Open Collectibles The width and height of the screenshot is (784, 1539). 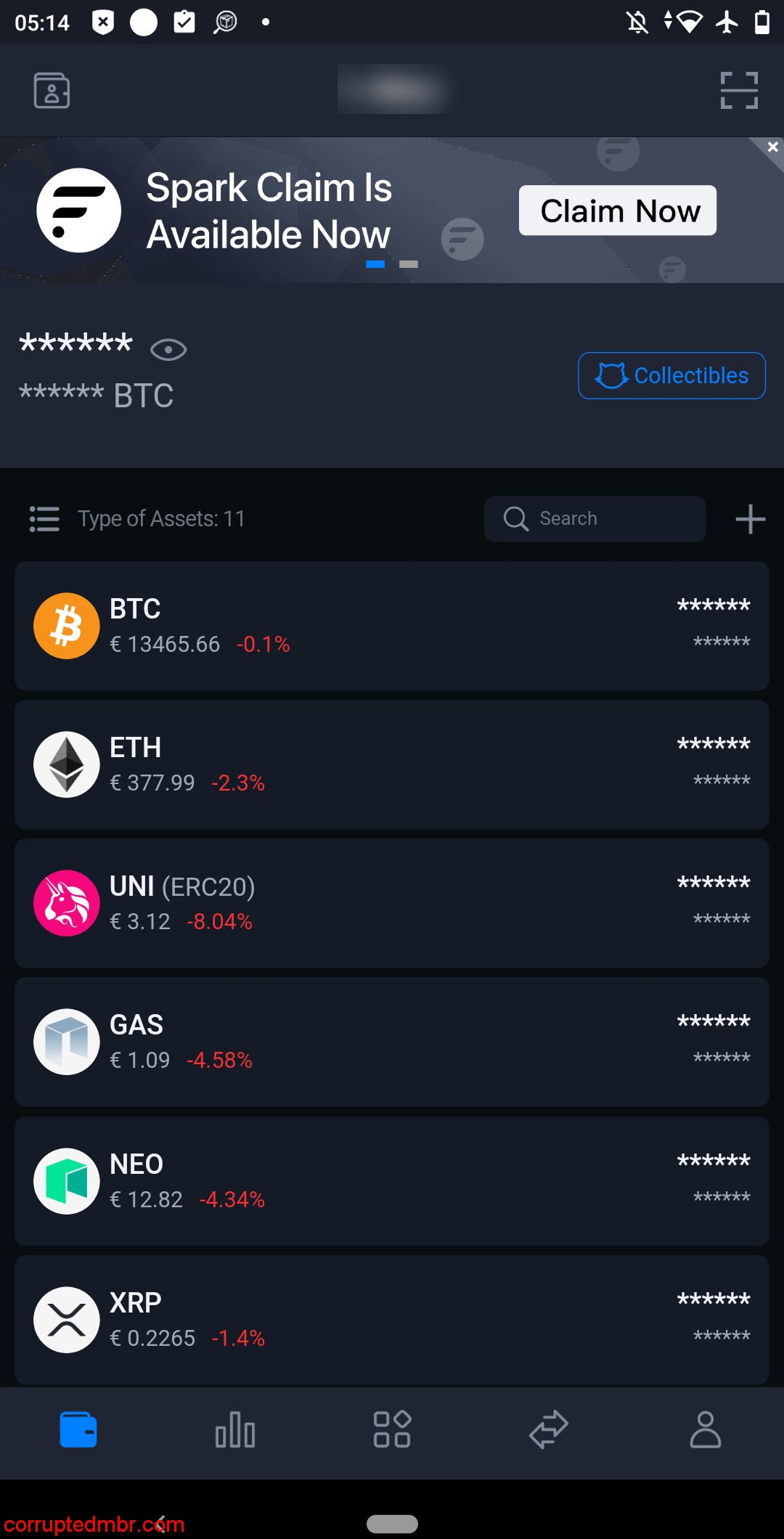coord(671,375)
